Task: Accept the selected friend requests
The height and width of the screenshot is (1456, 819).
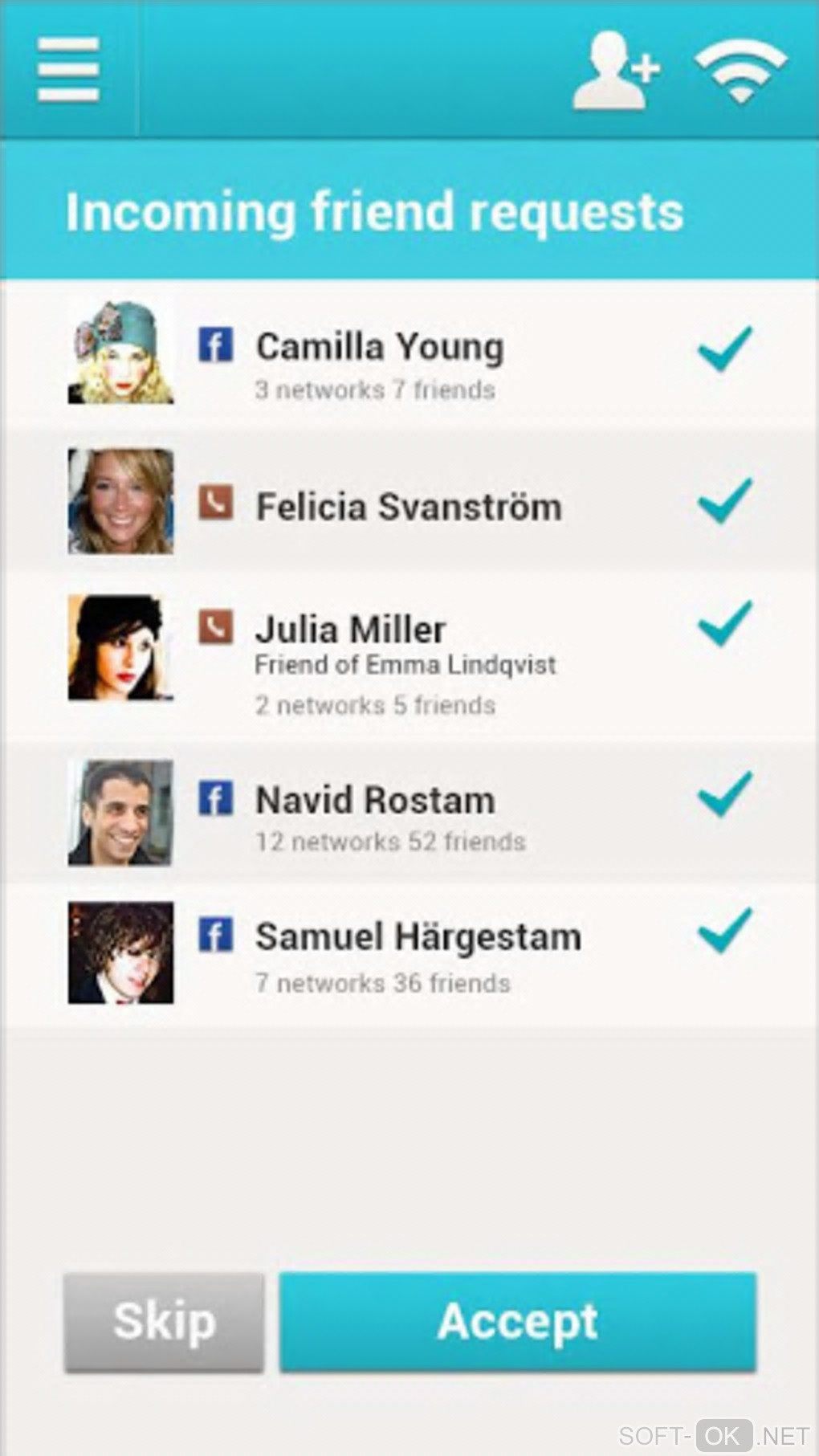Action: [518, 1321]
